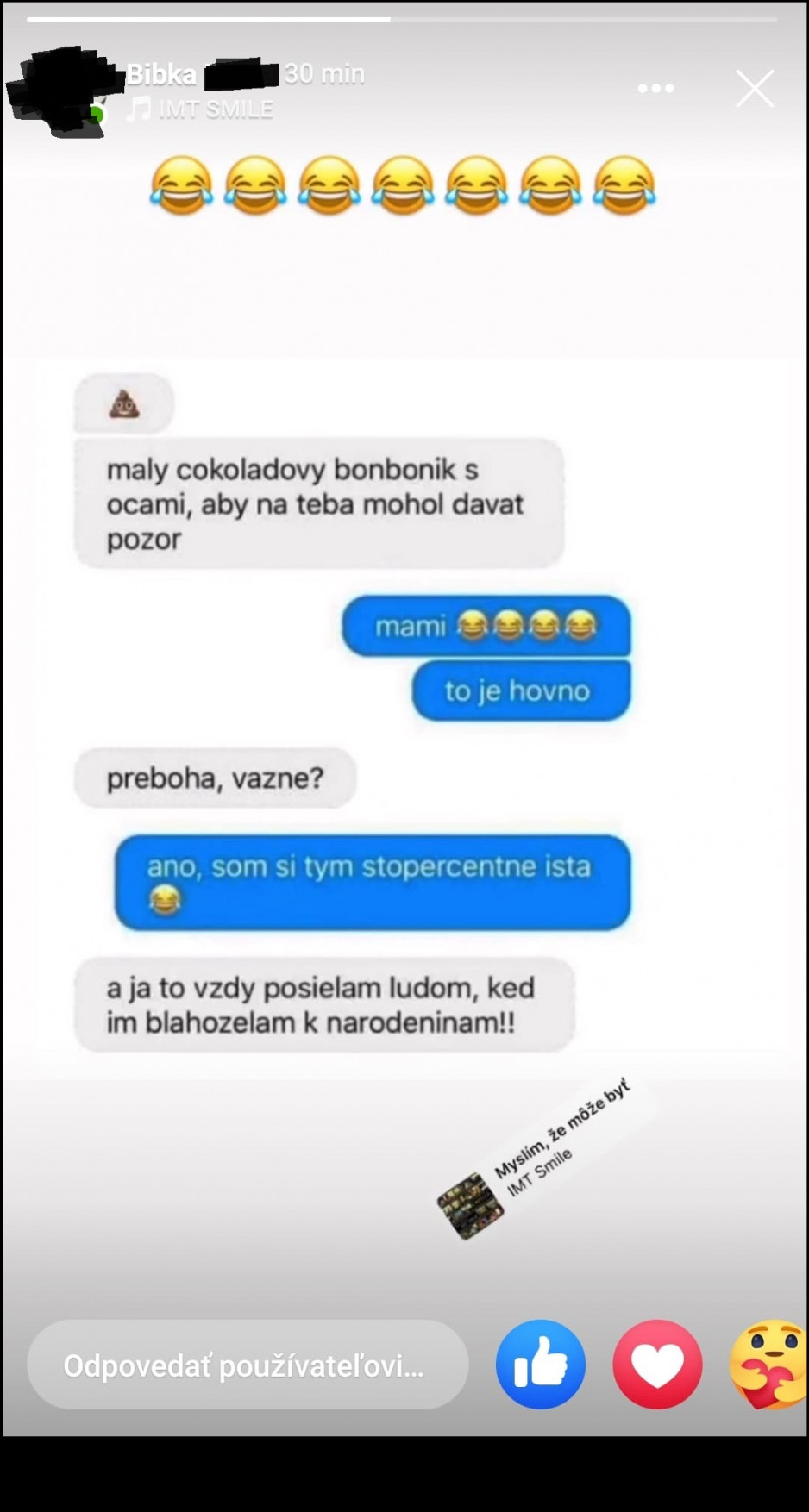Open the three-dot story options menu
This screenshot has width=809, height=1512.
coord(655,88)
